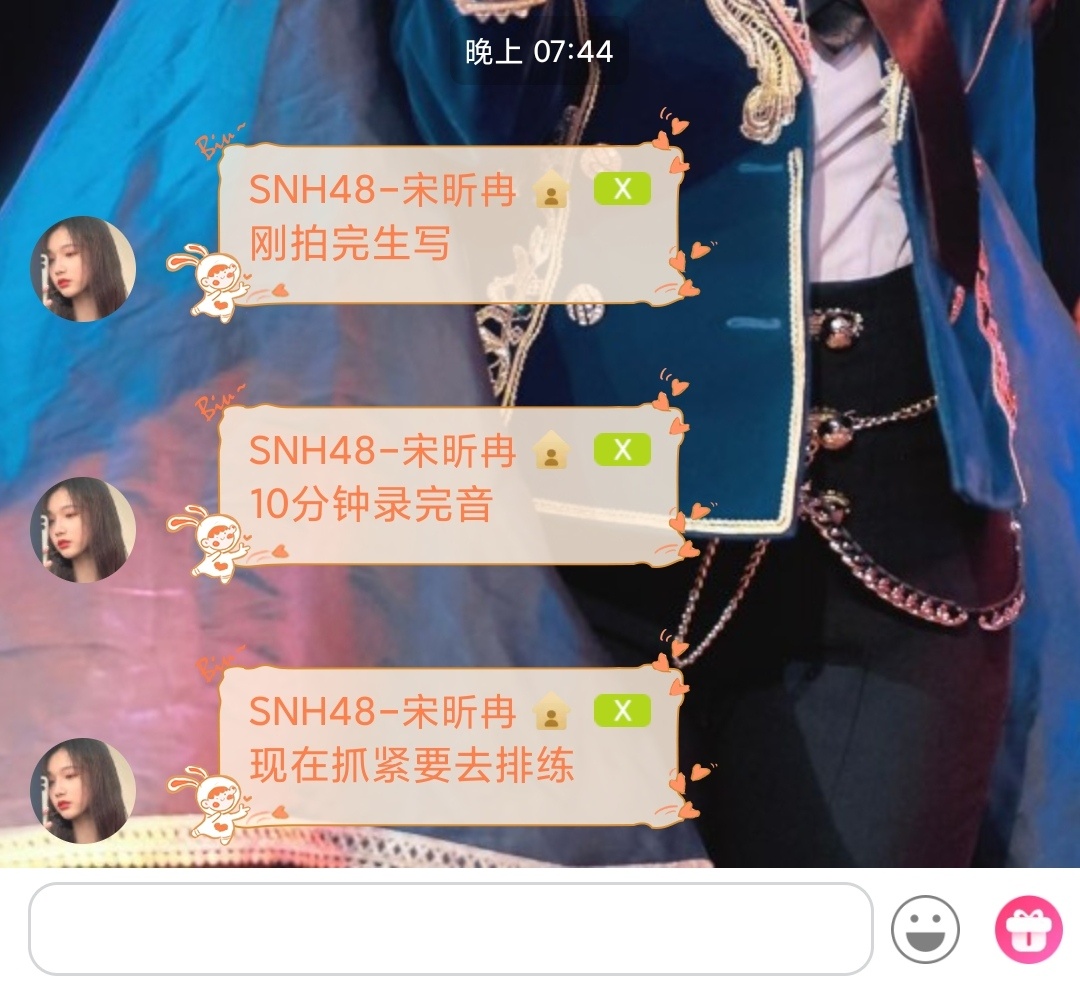Focus the message text field

pos(450,929)
